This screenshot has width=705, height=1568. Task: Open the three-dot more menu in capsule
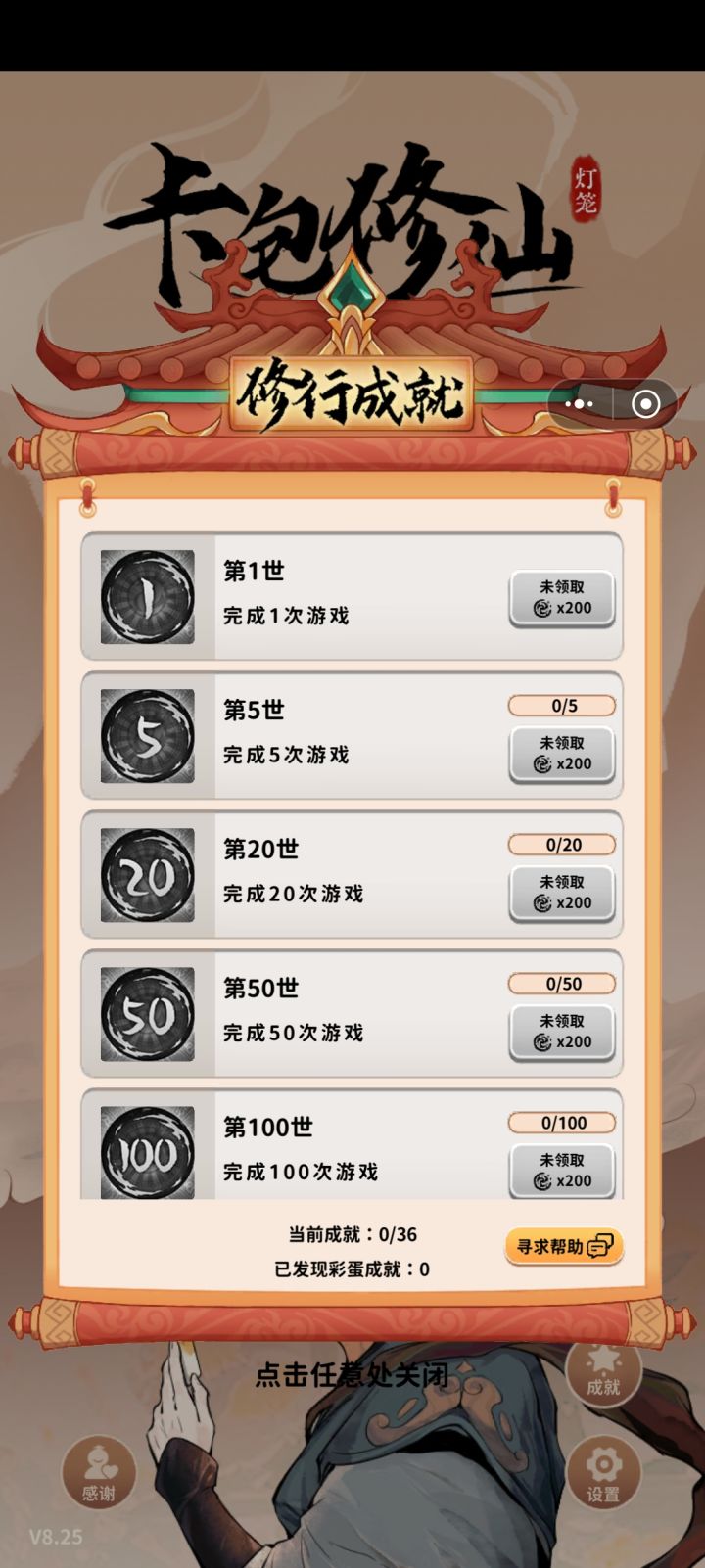tap(581, 404)
